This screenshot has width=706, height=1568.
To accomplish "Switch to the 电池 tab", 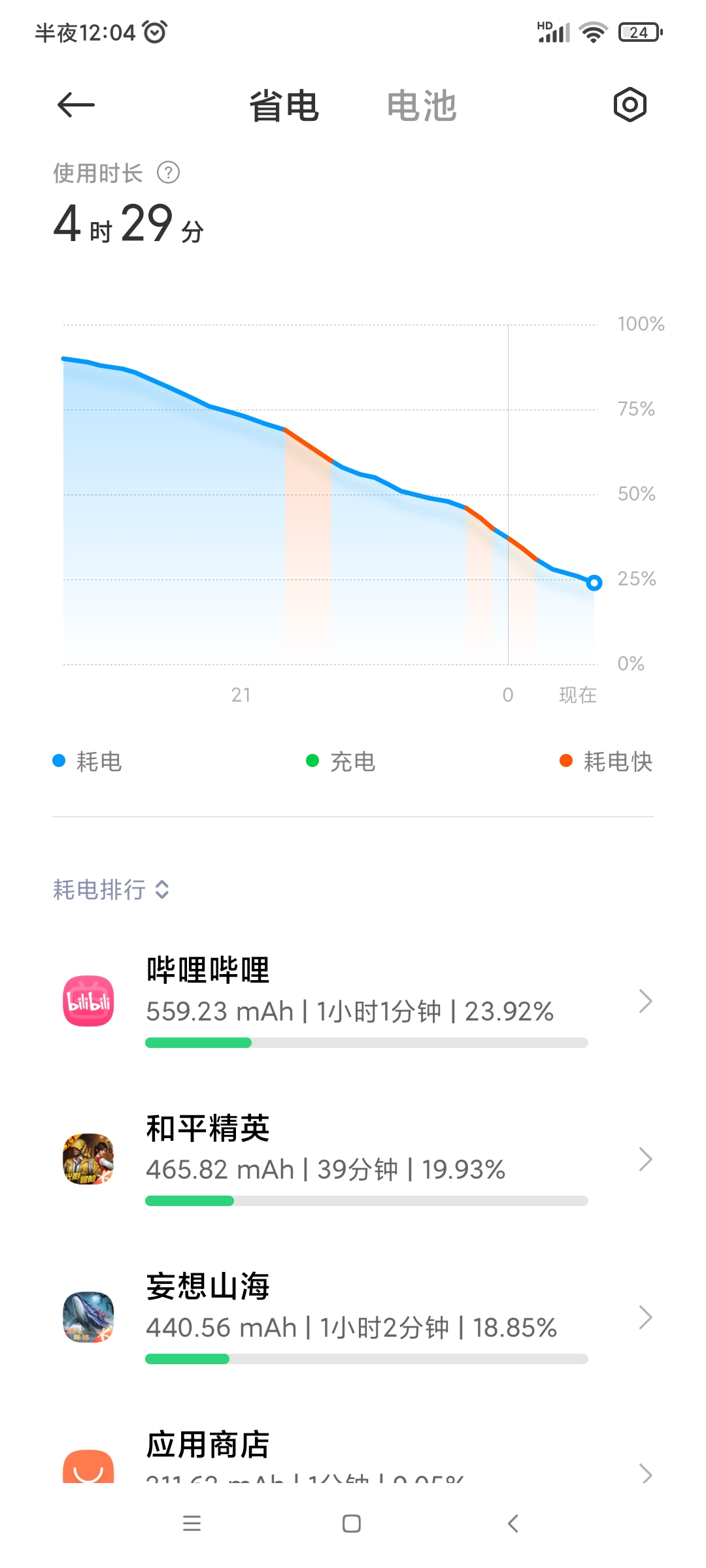I will 422,106.
